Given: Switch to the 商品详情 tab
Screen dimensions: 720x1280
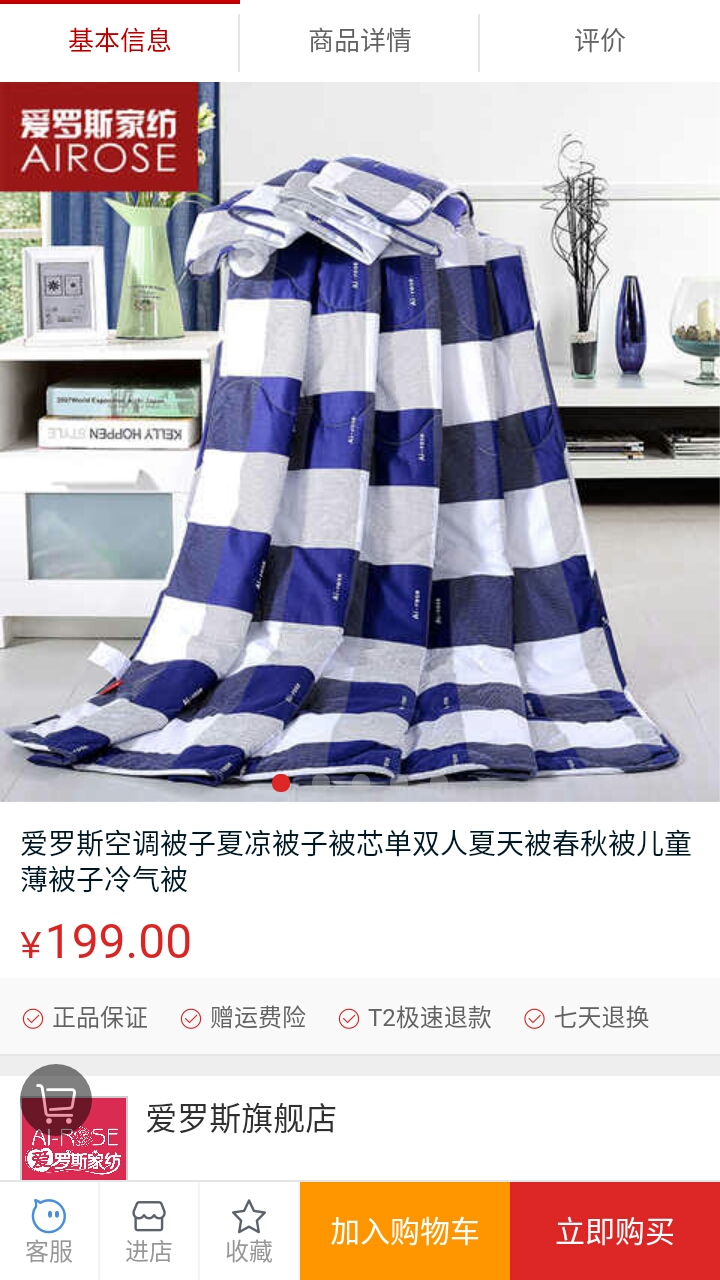Looking at the screenshot, I should coord(359,41).
